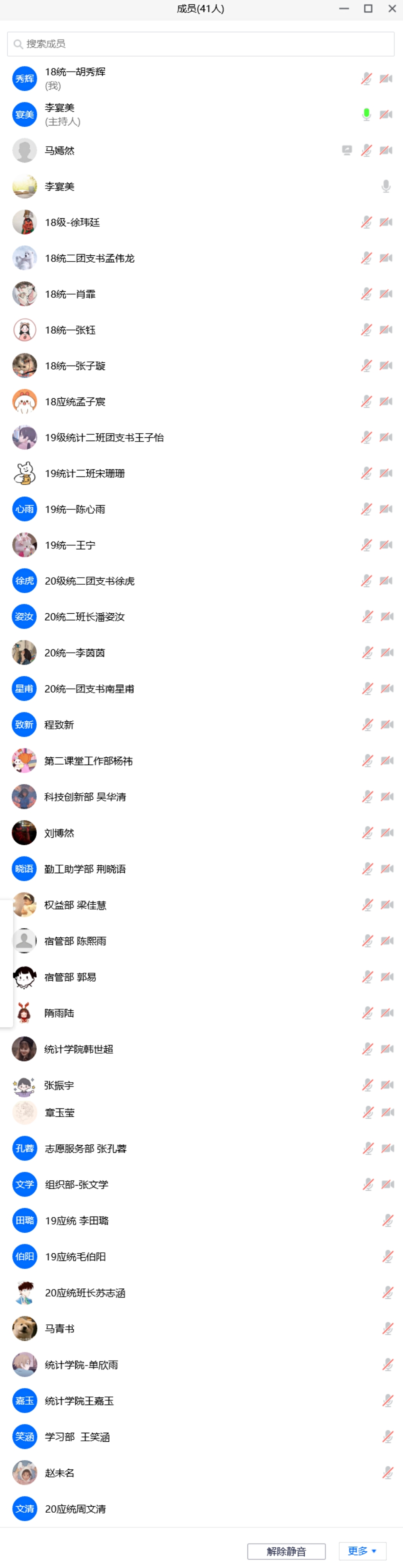Tap the camera icon for 隋雨陆
Screen dimensions: 403x1568
point(387,1013)
